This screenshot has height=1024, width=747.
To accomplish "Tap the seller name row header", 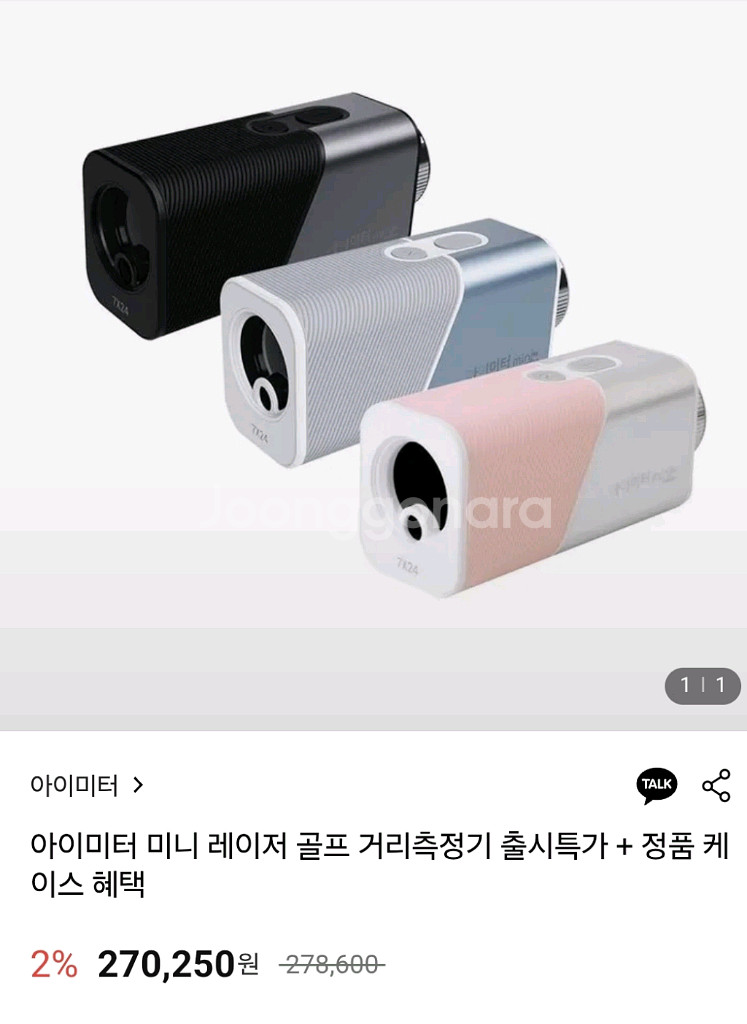I will coord(70,786).
